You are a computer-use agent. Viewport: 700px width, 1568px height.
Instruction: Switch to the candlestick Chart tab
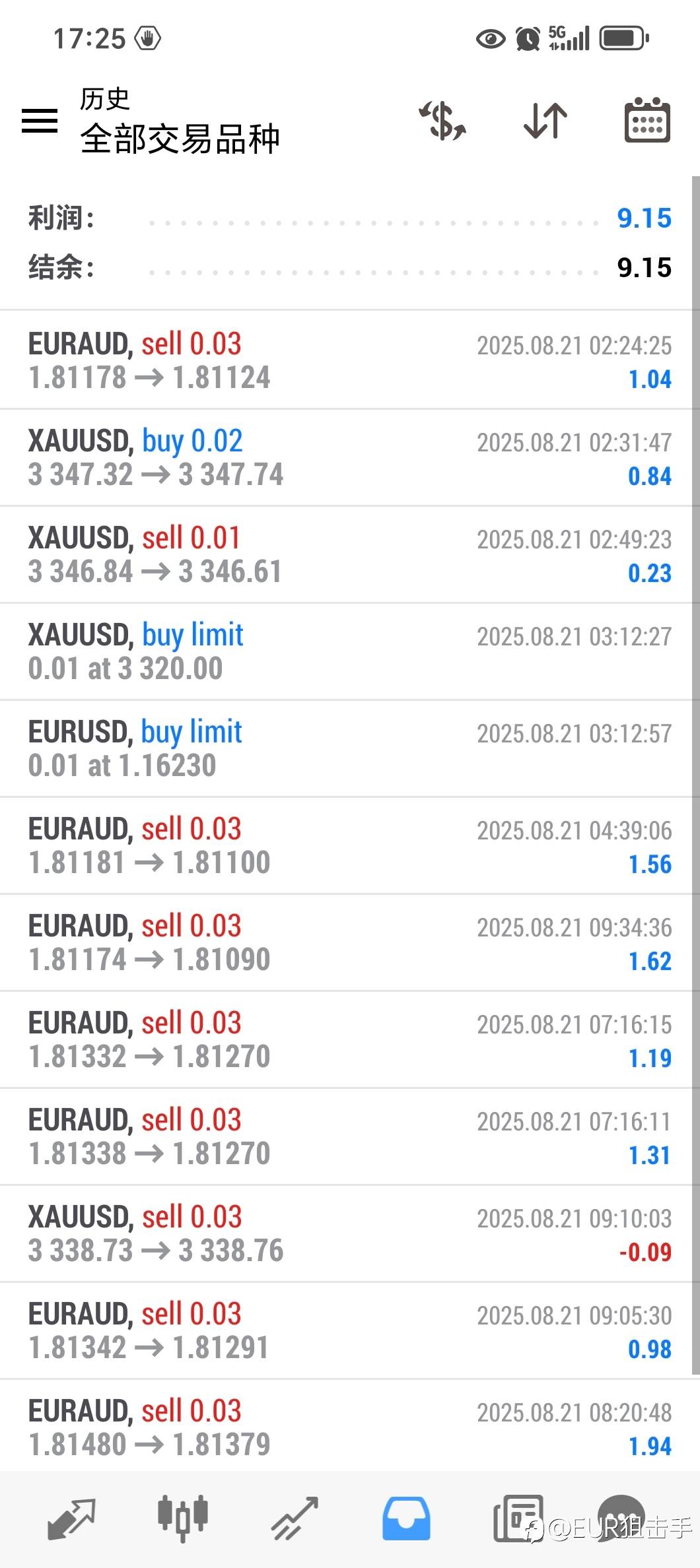click(x=183, y=1519)
